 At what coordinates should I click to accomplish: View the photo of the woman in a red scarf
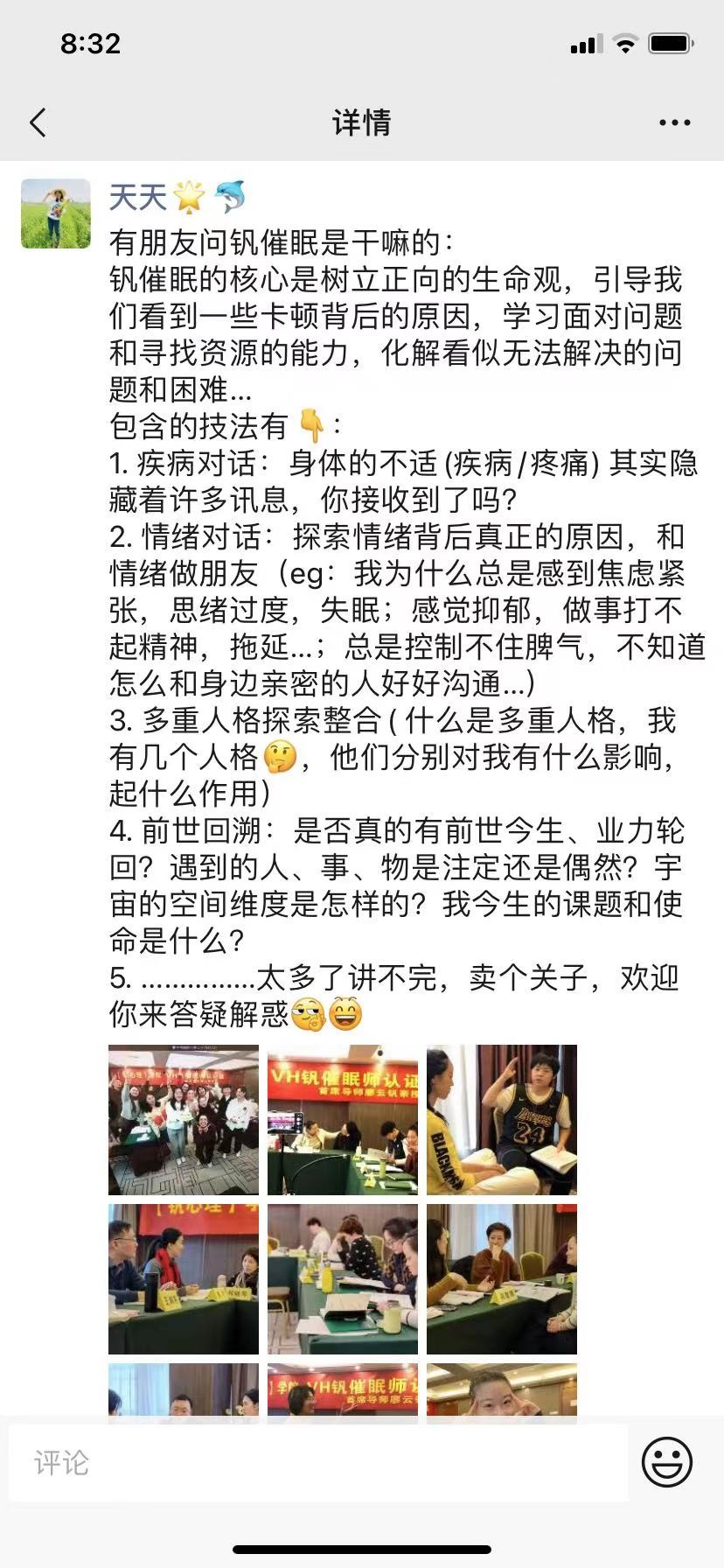click(x=184, y=1279)
